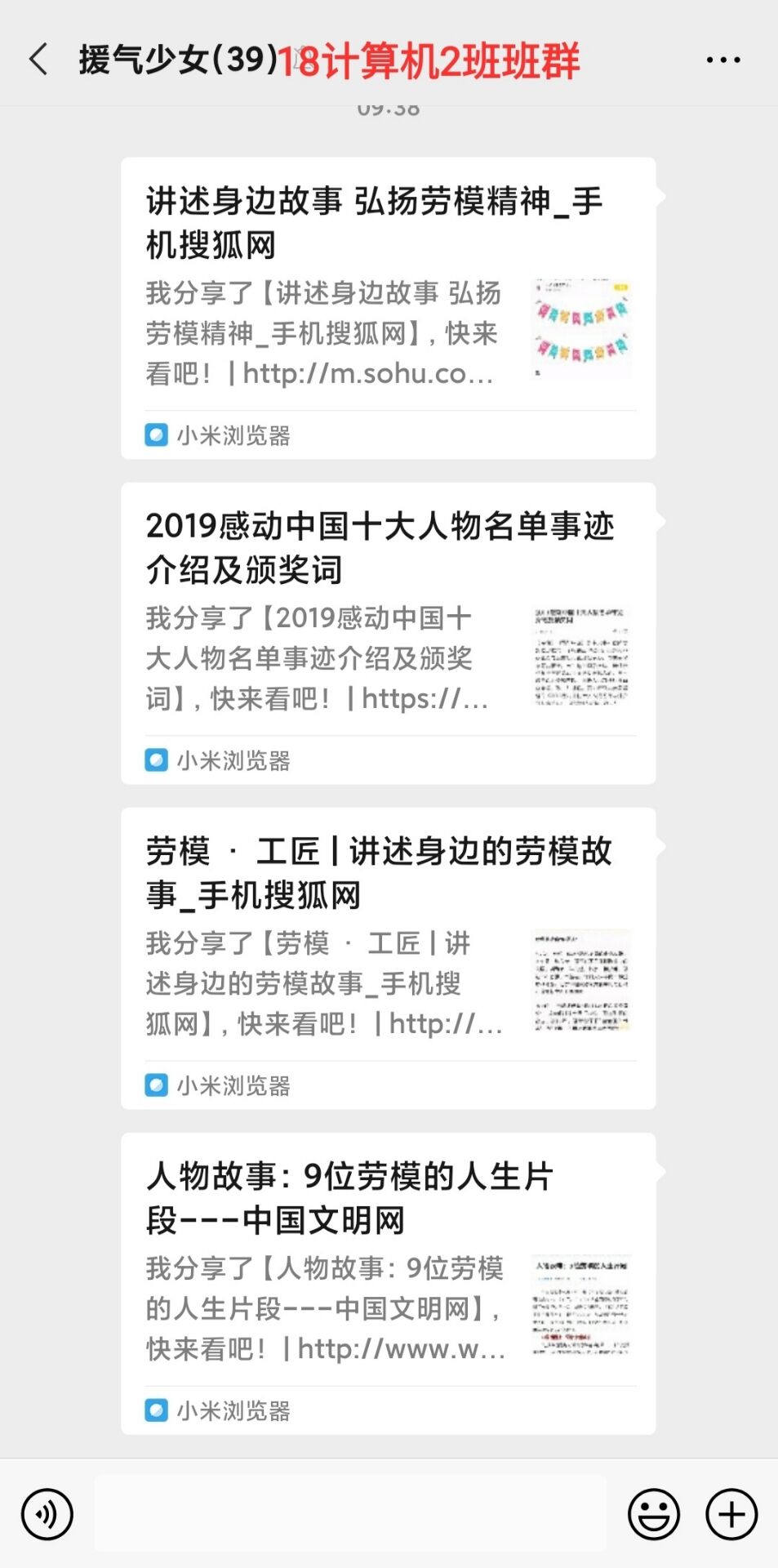Image resolution: width=778 pixels, height=1568 pixels.
Task: Open the chat's three-dot menu
Action: pos(722,60)
